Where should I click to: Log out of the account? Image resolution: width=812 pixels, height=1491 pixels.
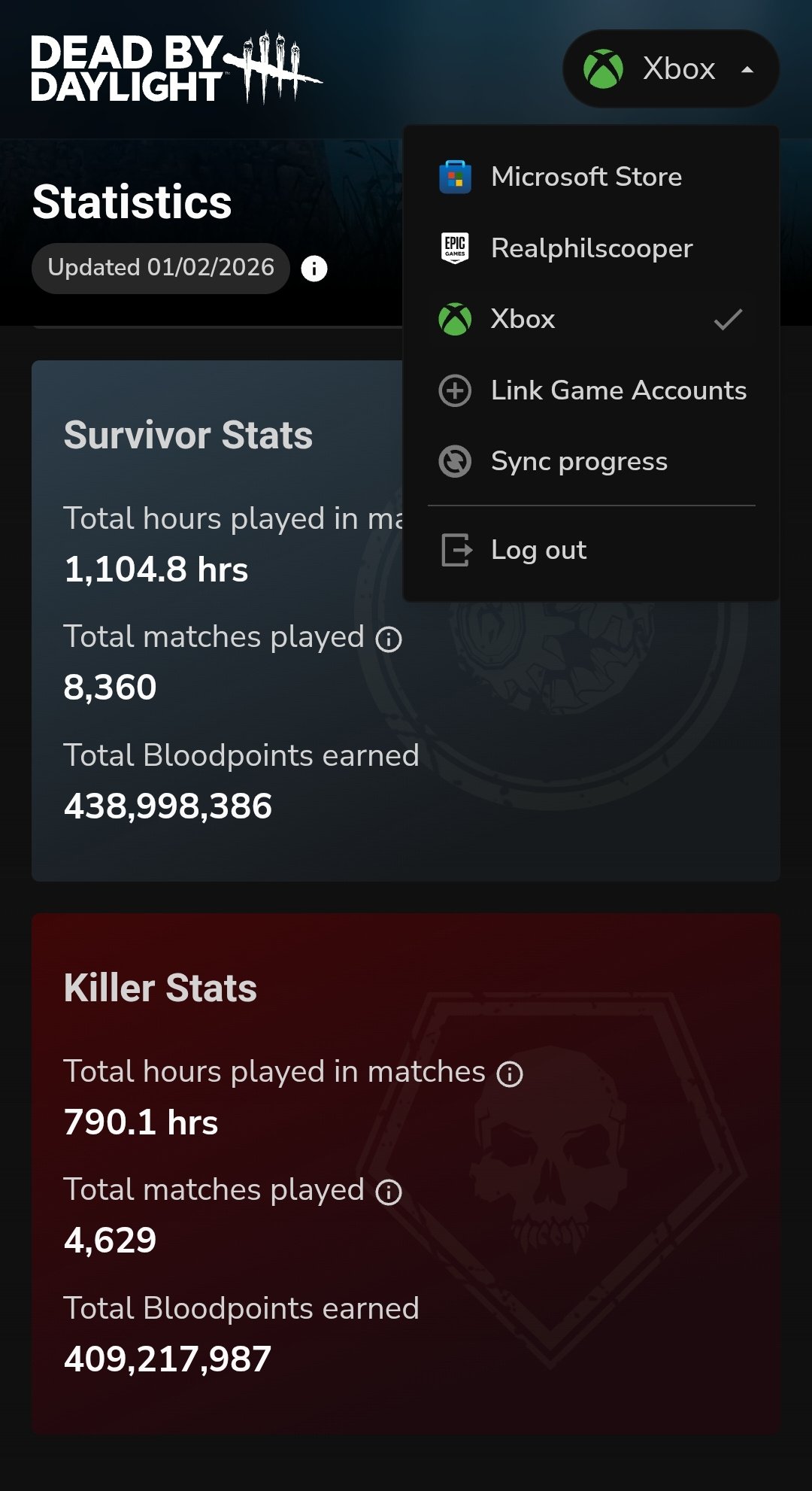pyautogui.click(x=538, y=550)
